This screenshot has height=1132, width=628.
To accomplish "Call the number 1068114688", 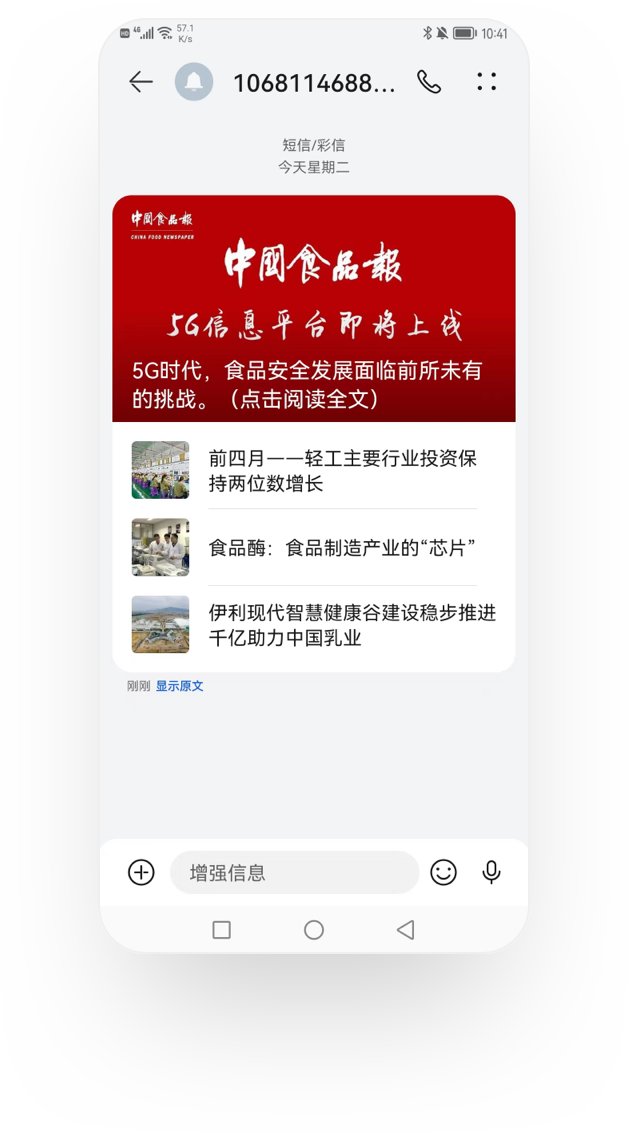I will (x=429, y=82).
